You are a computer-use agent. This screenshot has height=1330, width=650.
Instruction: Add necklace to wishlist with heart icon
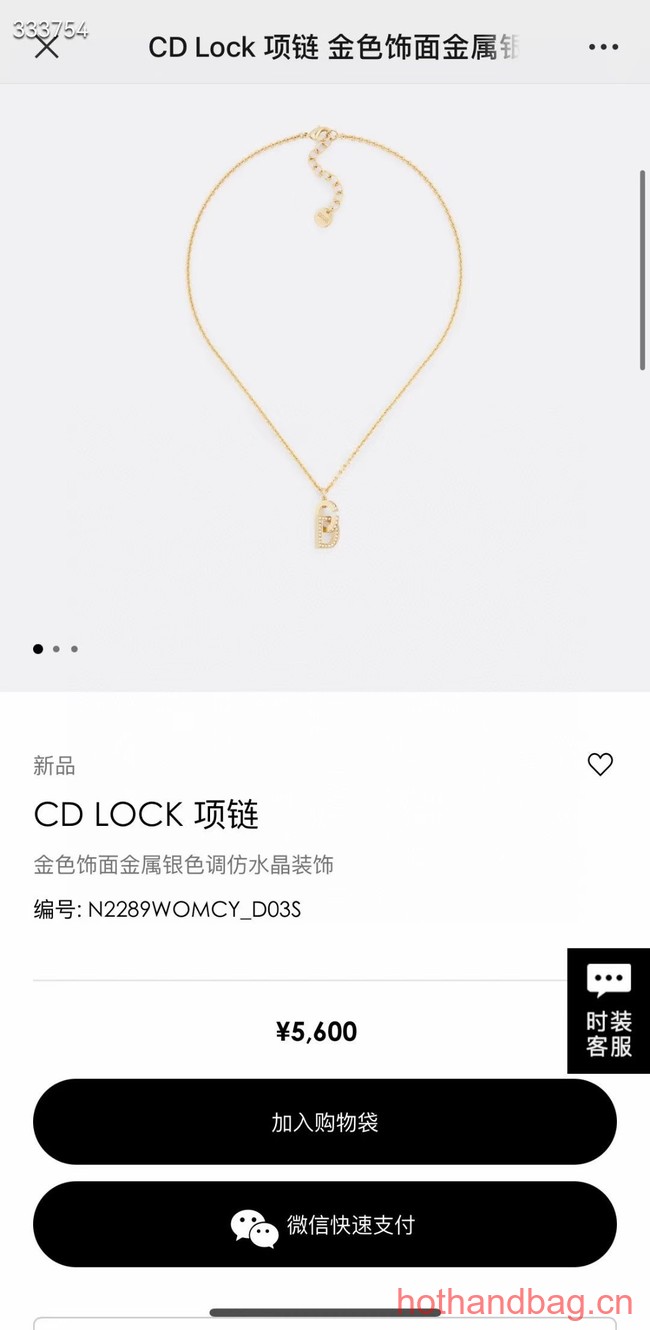pyautogui.click(x=600, y=765)
